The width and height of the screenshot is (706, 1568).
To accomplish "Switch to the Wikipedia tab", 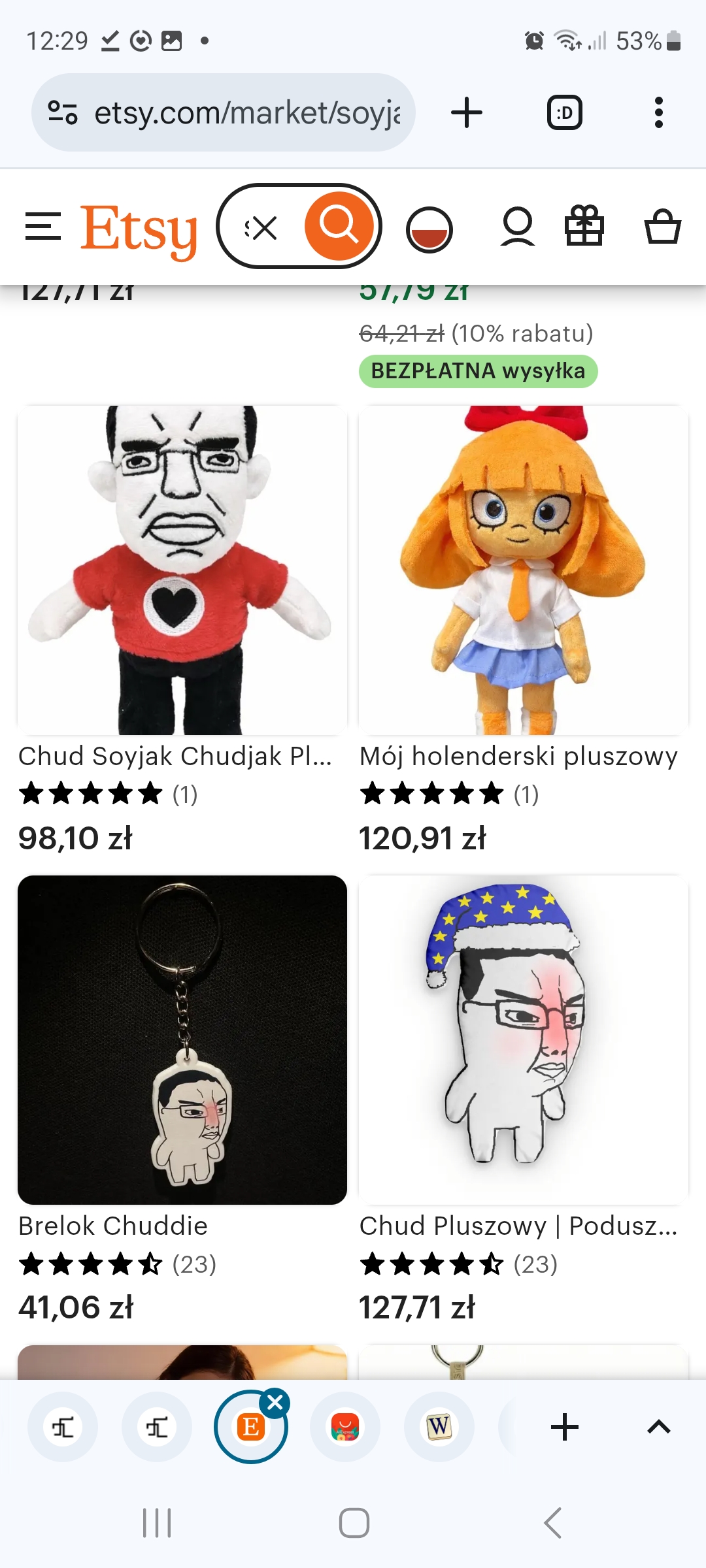I will pyautogui.click(x=439, y=1427).
